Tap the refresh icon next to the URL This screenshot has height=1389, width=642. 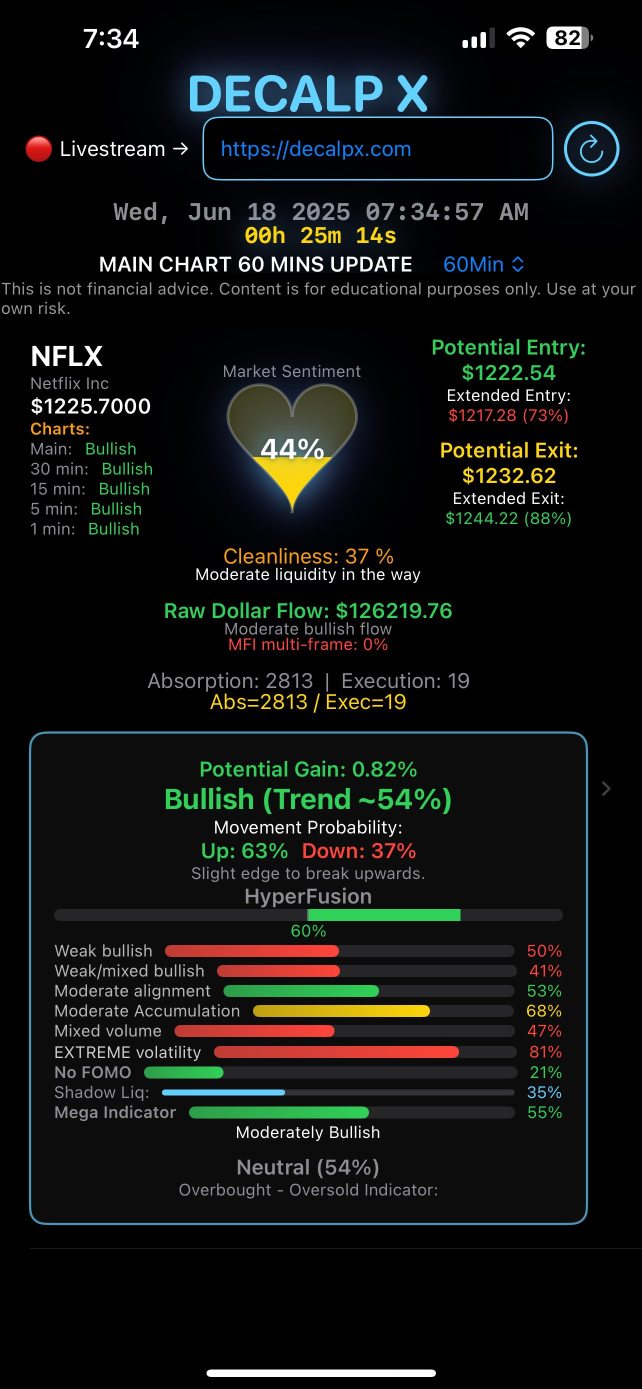click(591, 150)
